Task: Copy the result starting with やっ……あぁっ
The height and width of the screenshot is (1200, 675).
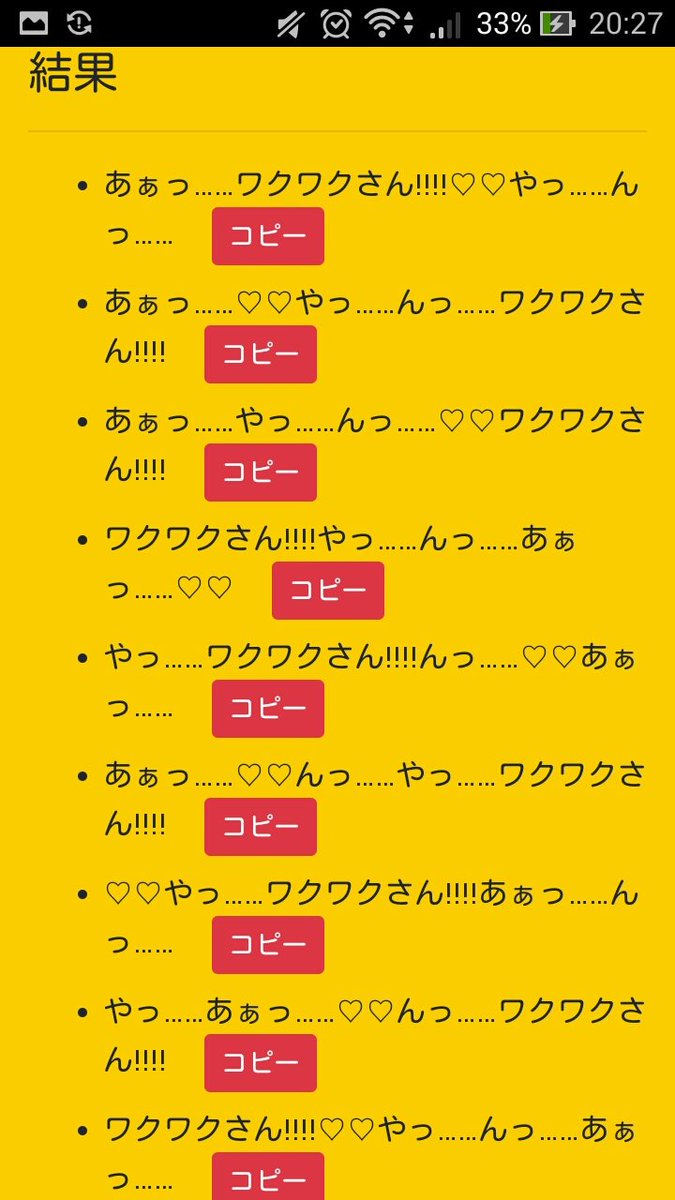Action: click(x=260, y=1062)
